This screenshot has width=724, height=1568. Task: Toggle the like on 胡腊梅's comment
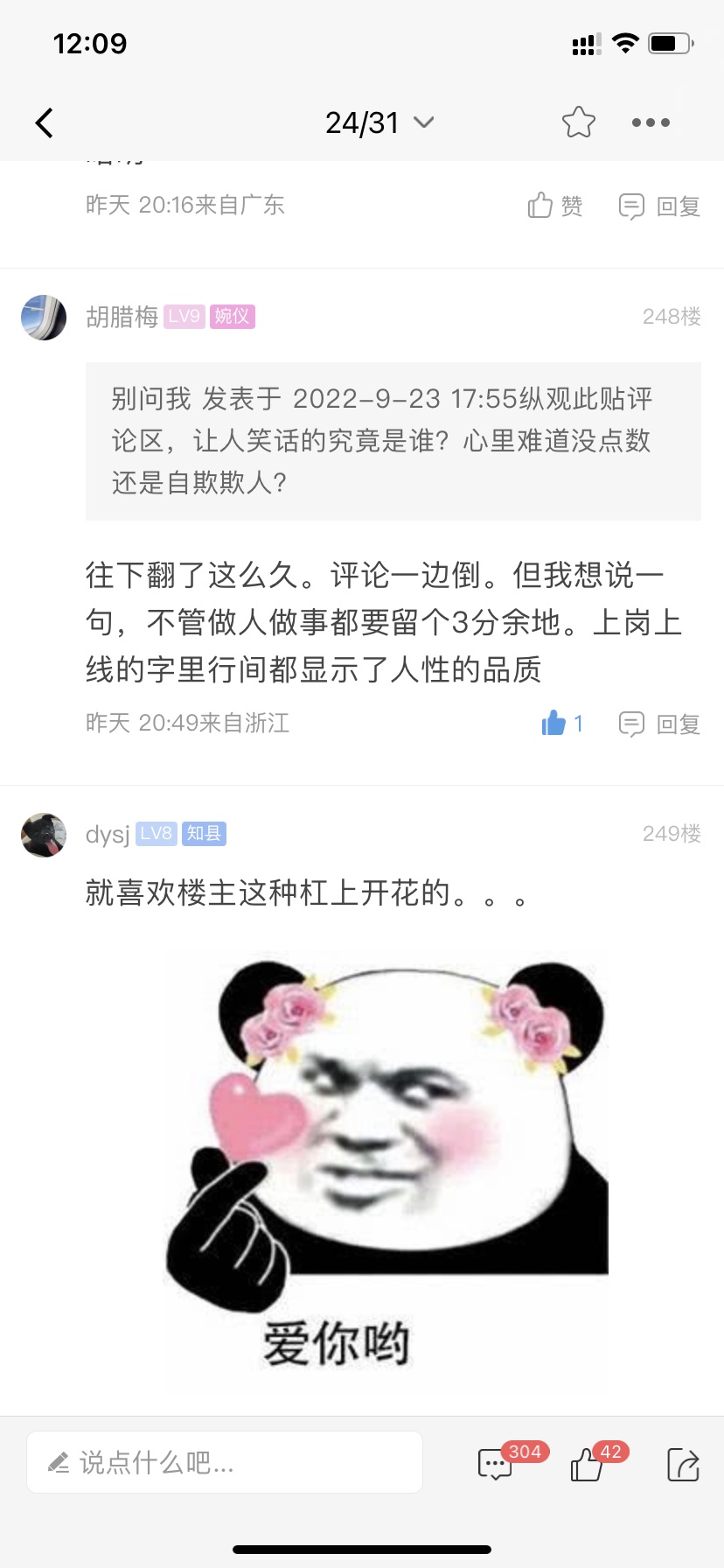[561, 724]
